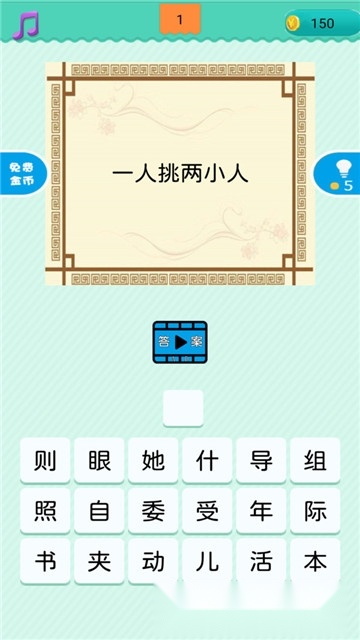Choose the character 眼
This screenshot has width=360, height=640.
click(x=99, y=461)
